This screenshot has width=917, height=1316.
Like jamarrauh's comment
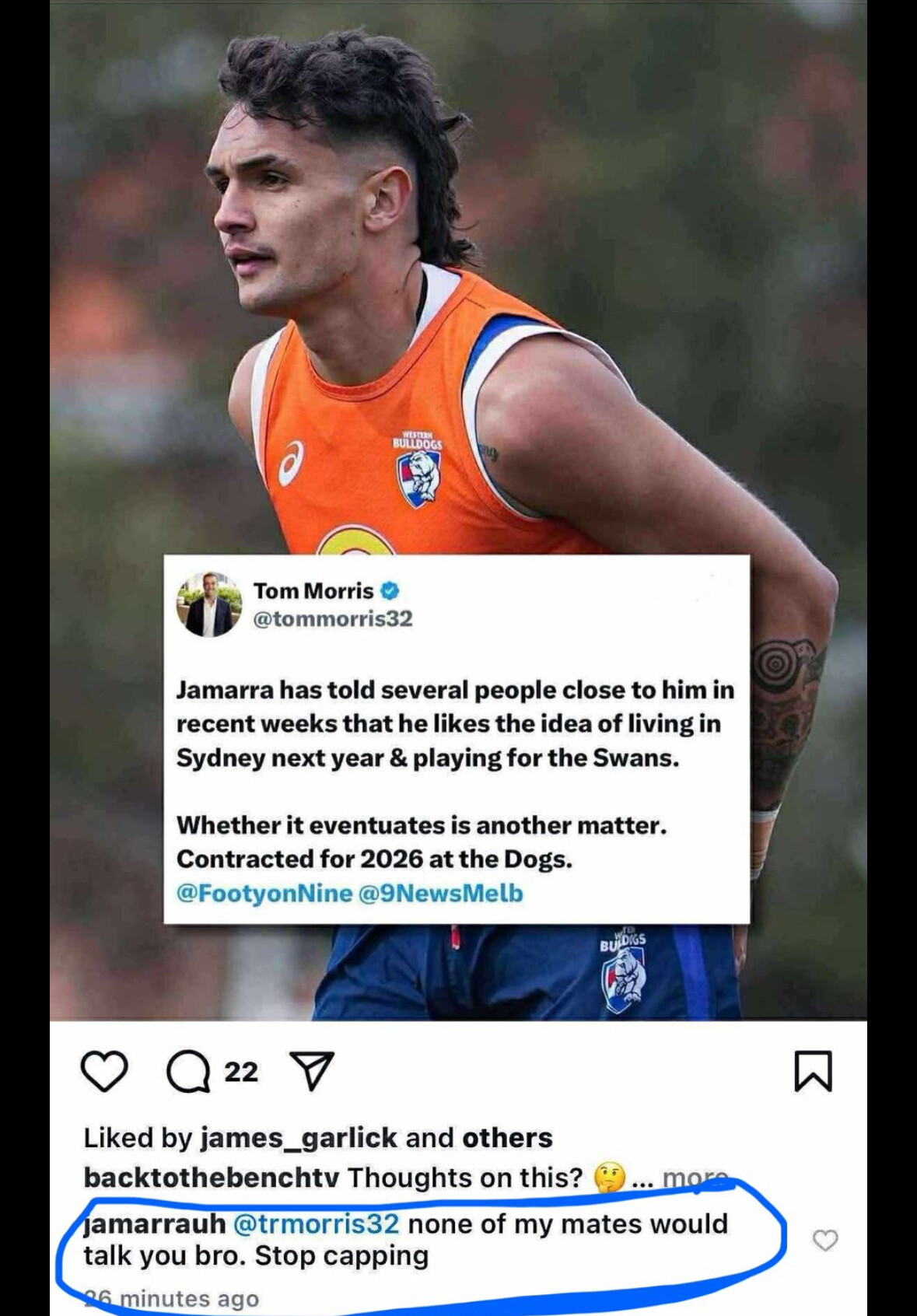(824, 1240)
